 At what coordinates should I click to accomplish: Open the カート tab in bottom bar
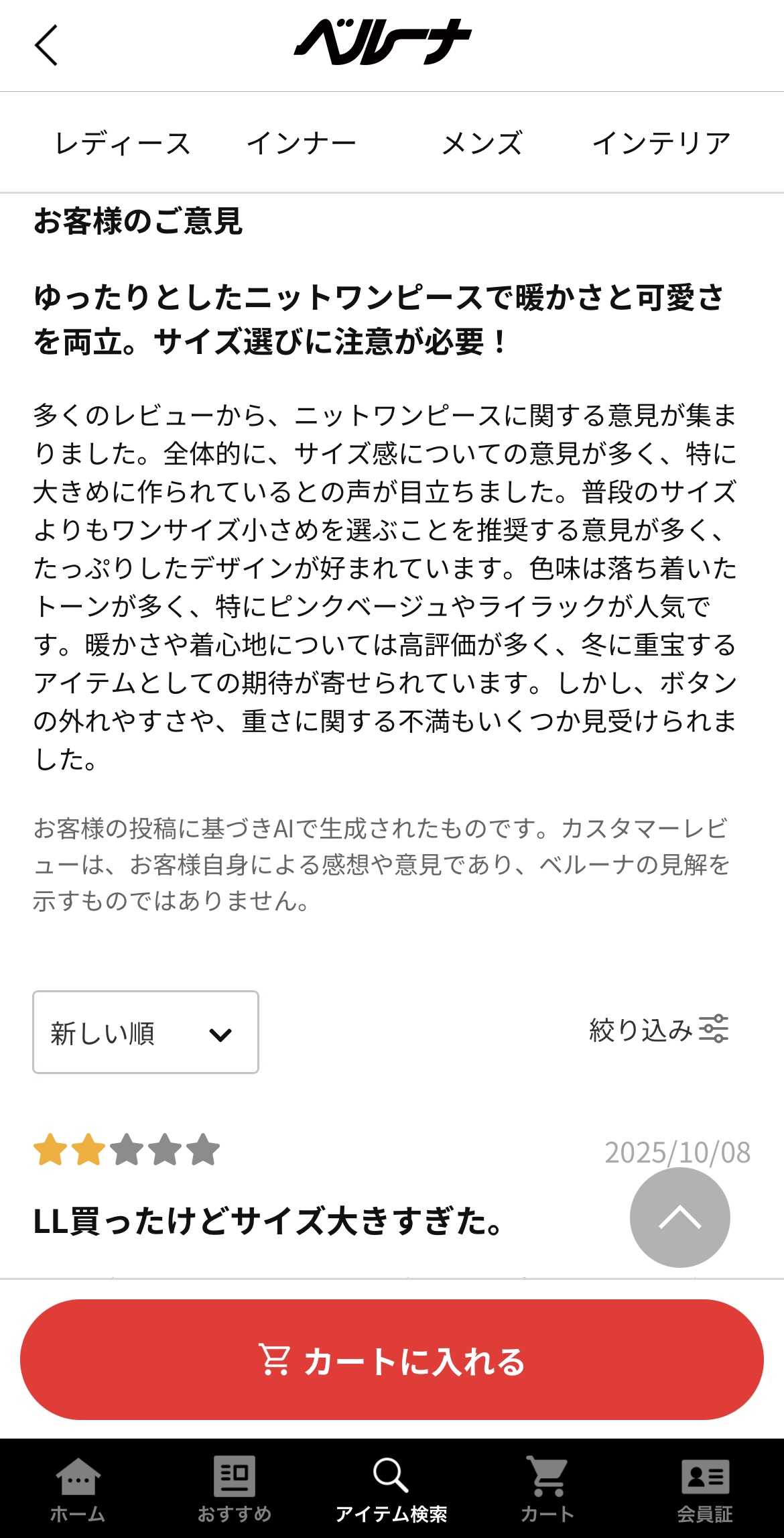[547, 1489]
